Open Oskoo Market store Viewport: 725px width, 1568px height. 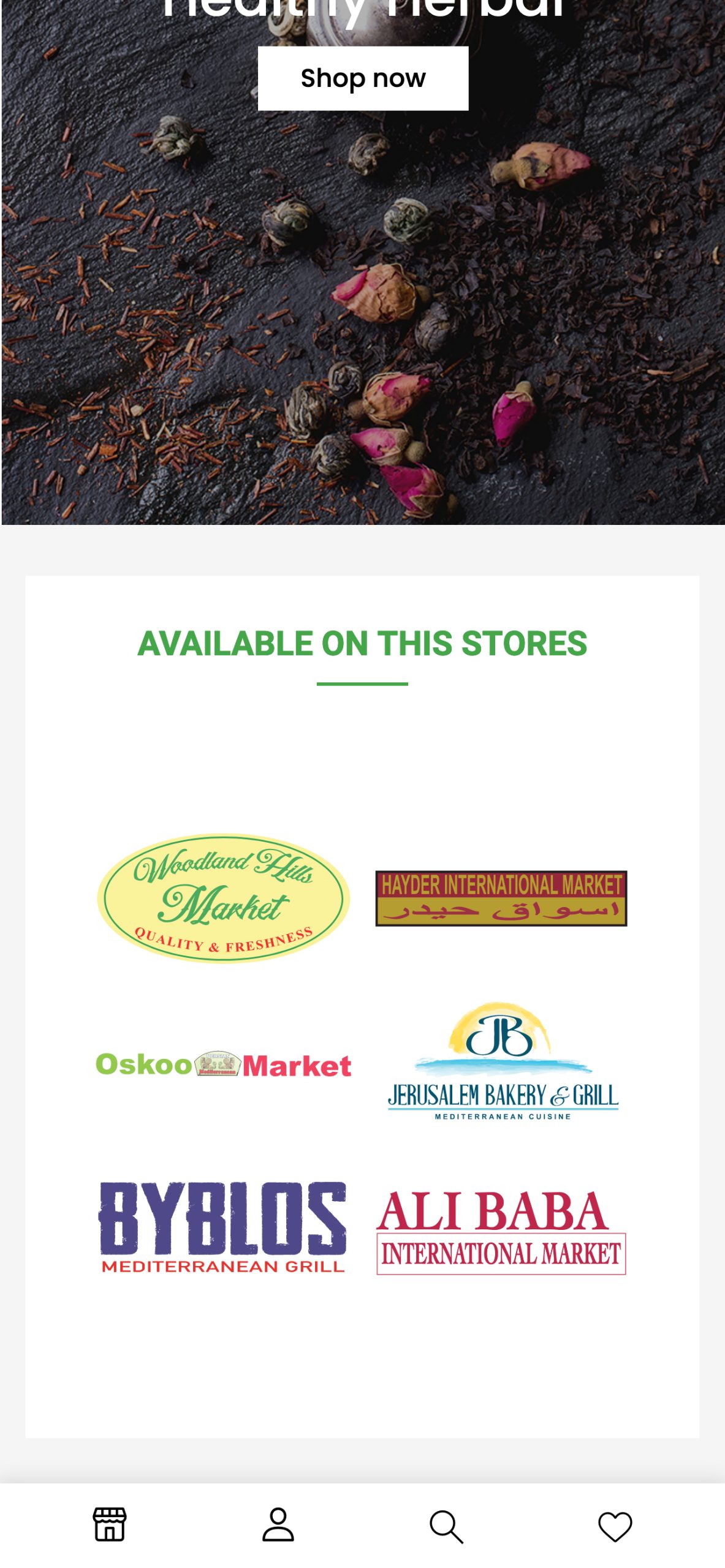click(x=224, y=1065)
